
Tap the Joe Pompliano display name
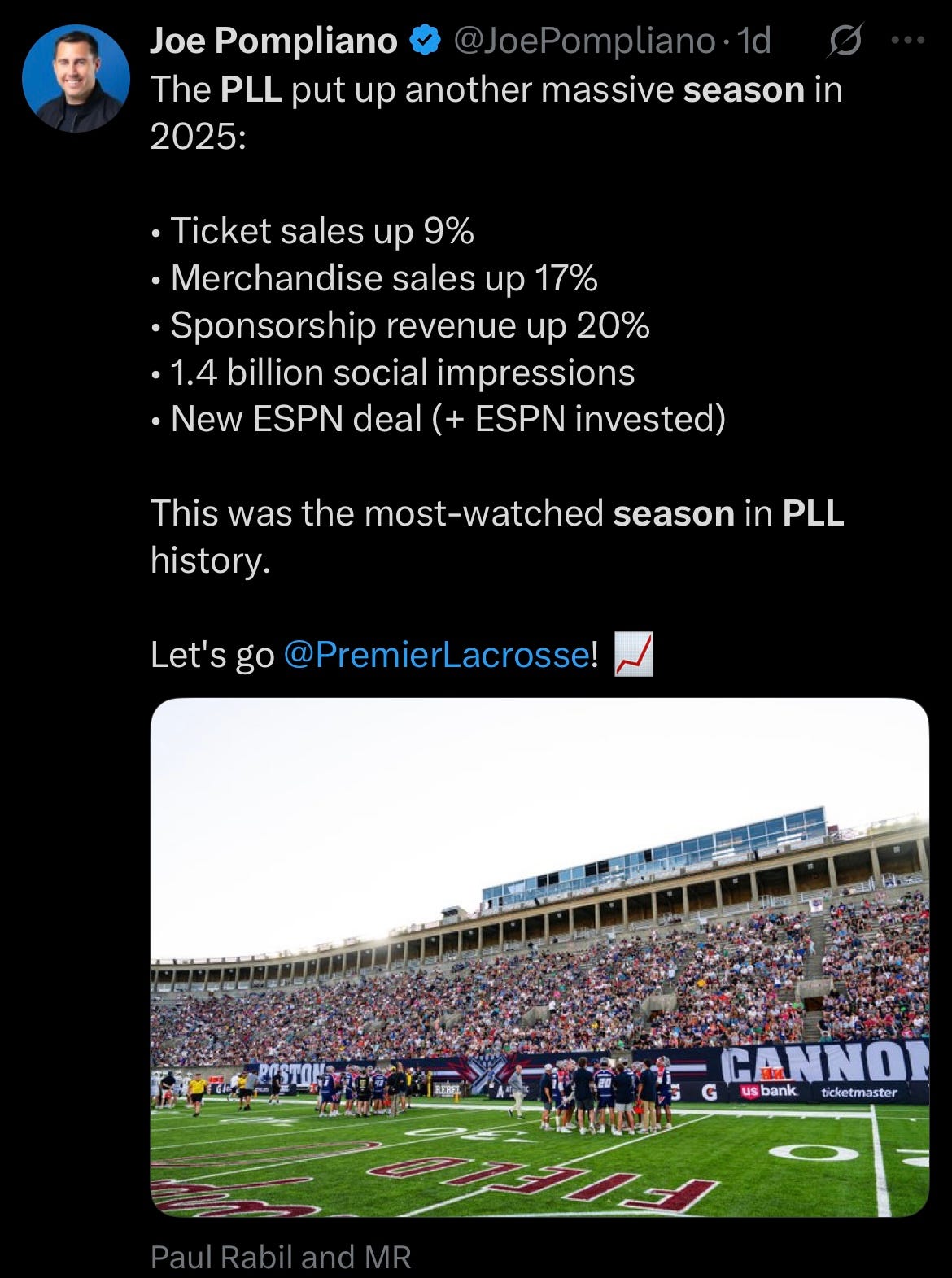click(273, 41)
